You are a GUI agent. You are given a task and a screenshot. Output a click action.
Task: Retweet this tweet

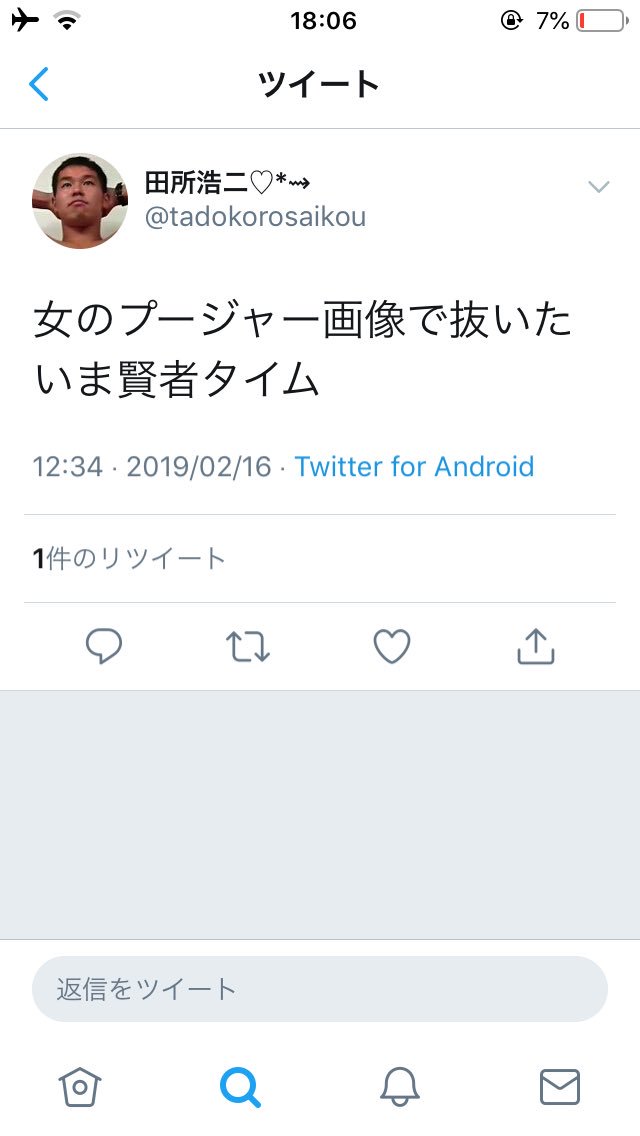247,647
